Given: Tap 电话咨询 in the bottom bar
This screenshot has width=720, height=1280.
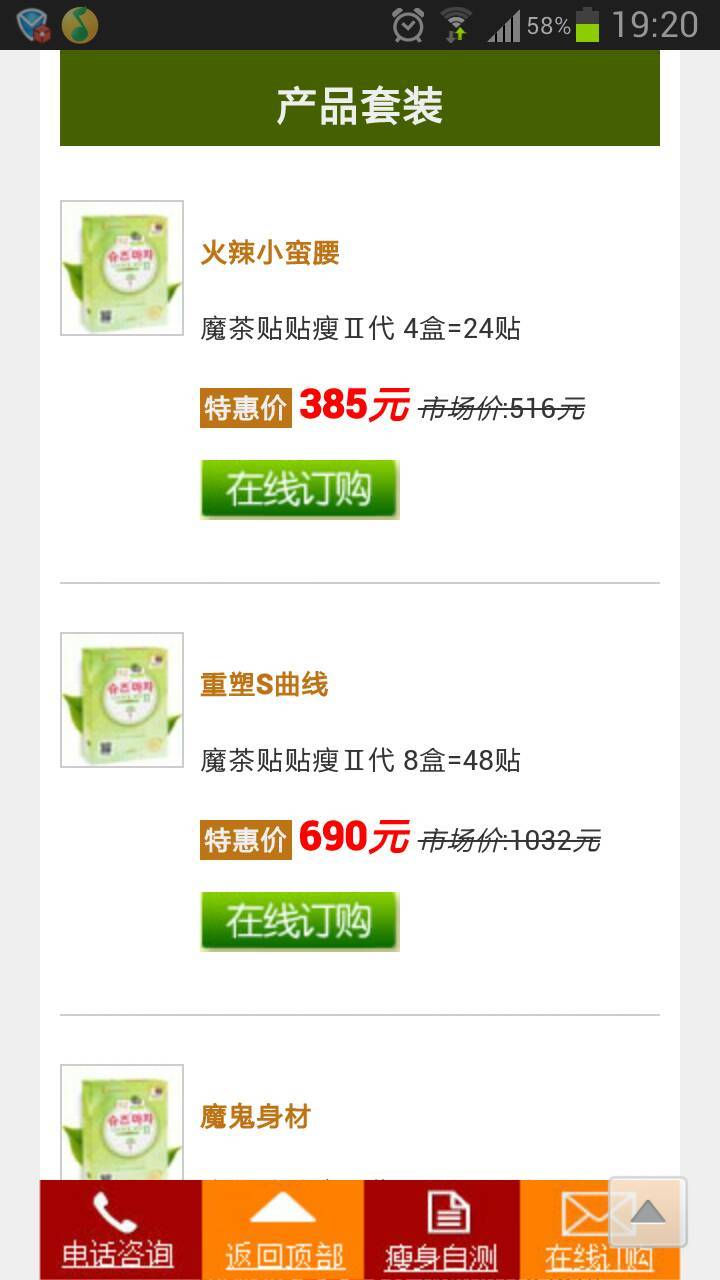Looking at the screenshot, I should (x=120, y=1232).
